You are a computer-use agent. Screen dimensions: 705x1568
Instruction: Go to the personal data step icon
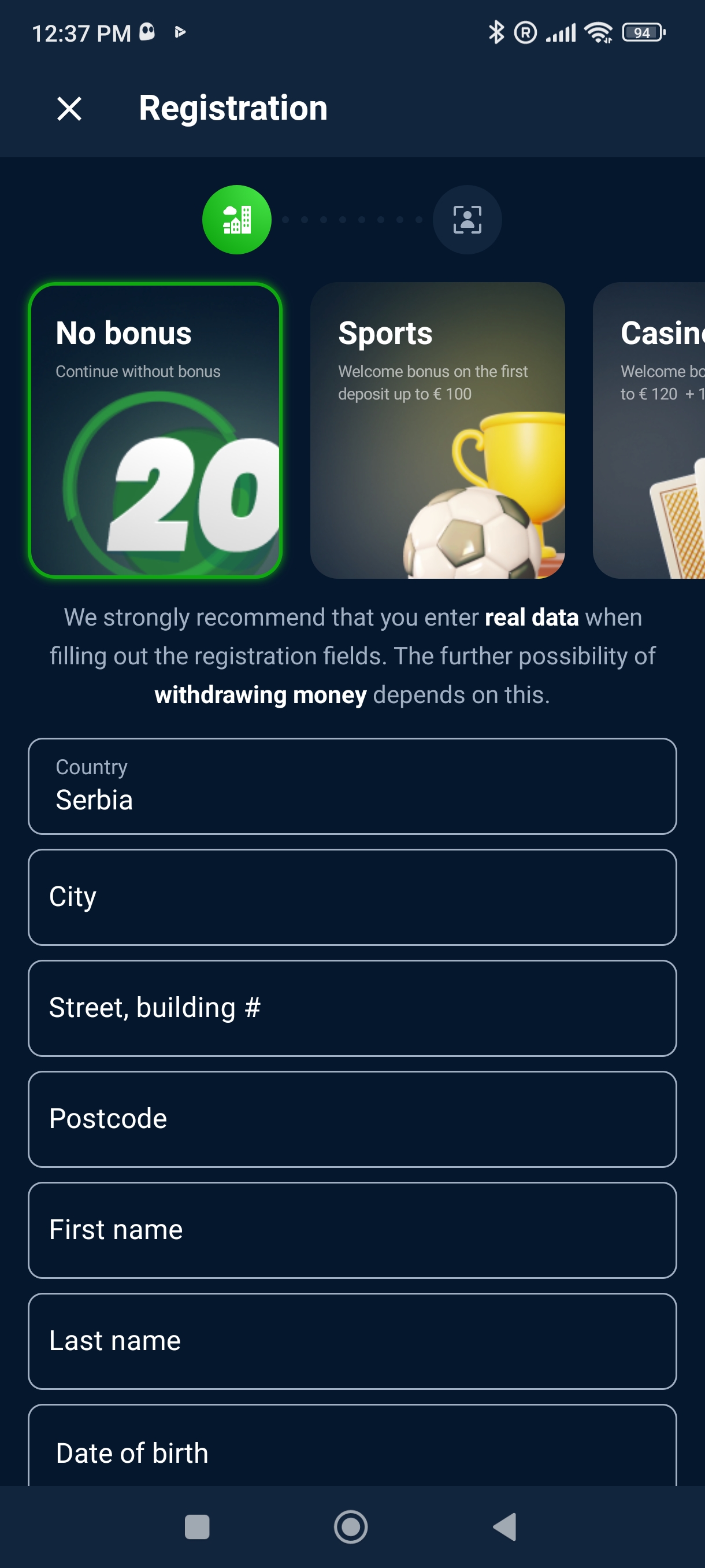pyautogui.click(x=466, y=220)
